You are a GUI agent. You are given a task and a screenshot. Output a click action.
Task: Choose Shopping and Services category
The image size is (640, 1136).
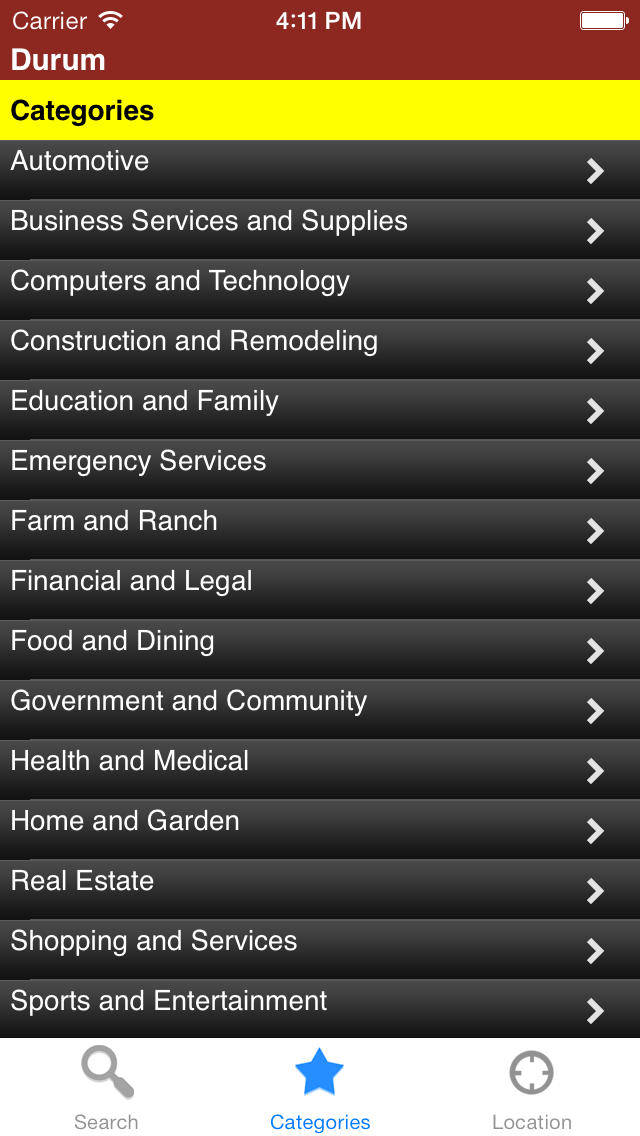tap(320, 951)
